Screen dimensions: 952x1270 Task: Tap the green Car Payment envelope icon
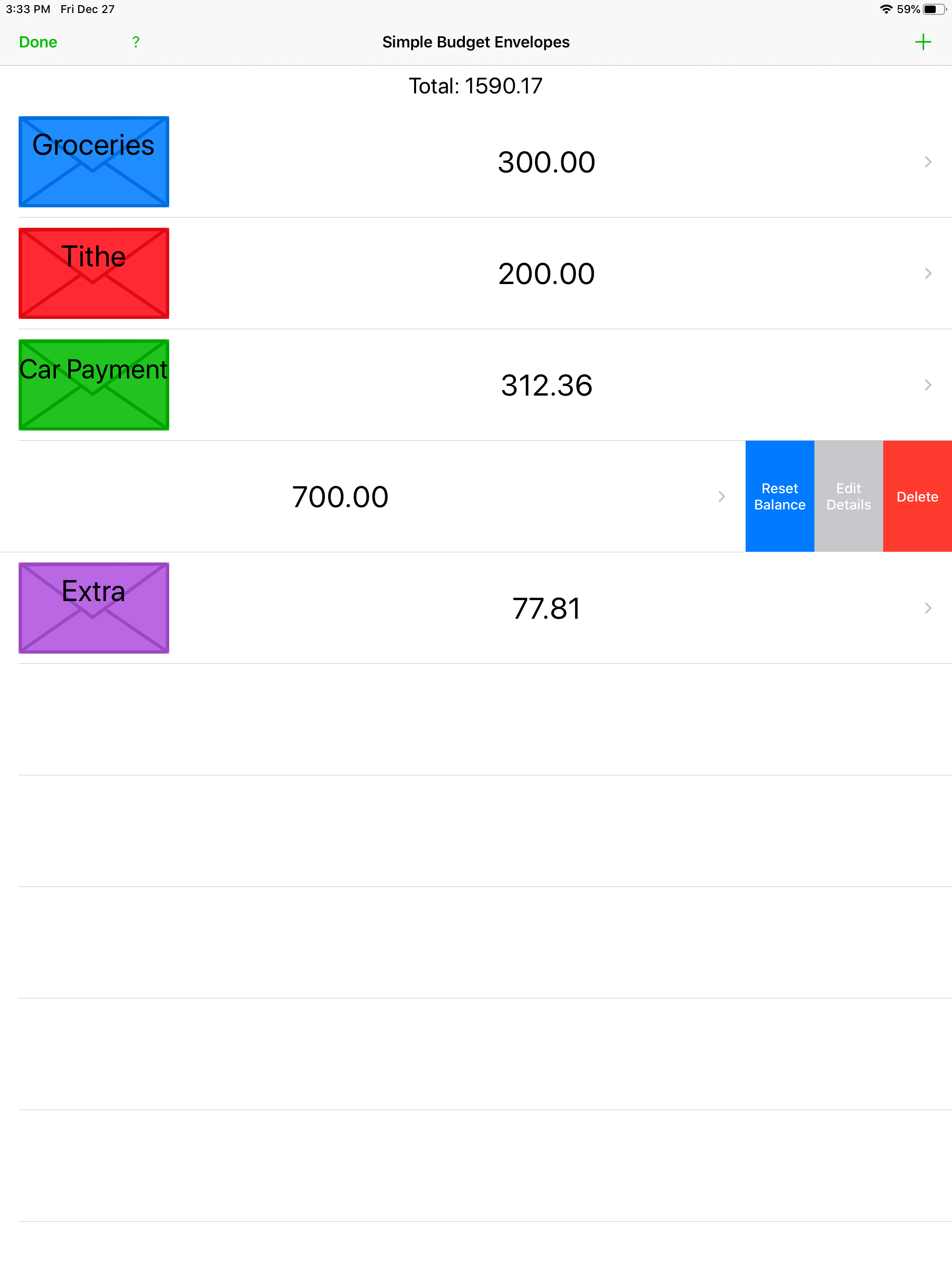(x=93, y=385)
